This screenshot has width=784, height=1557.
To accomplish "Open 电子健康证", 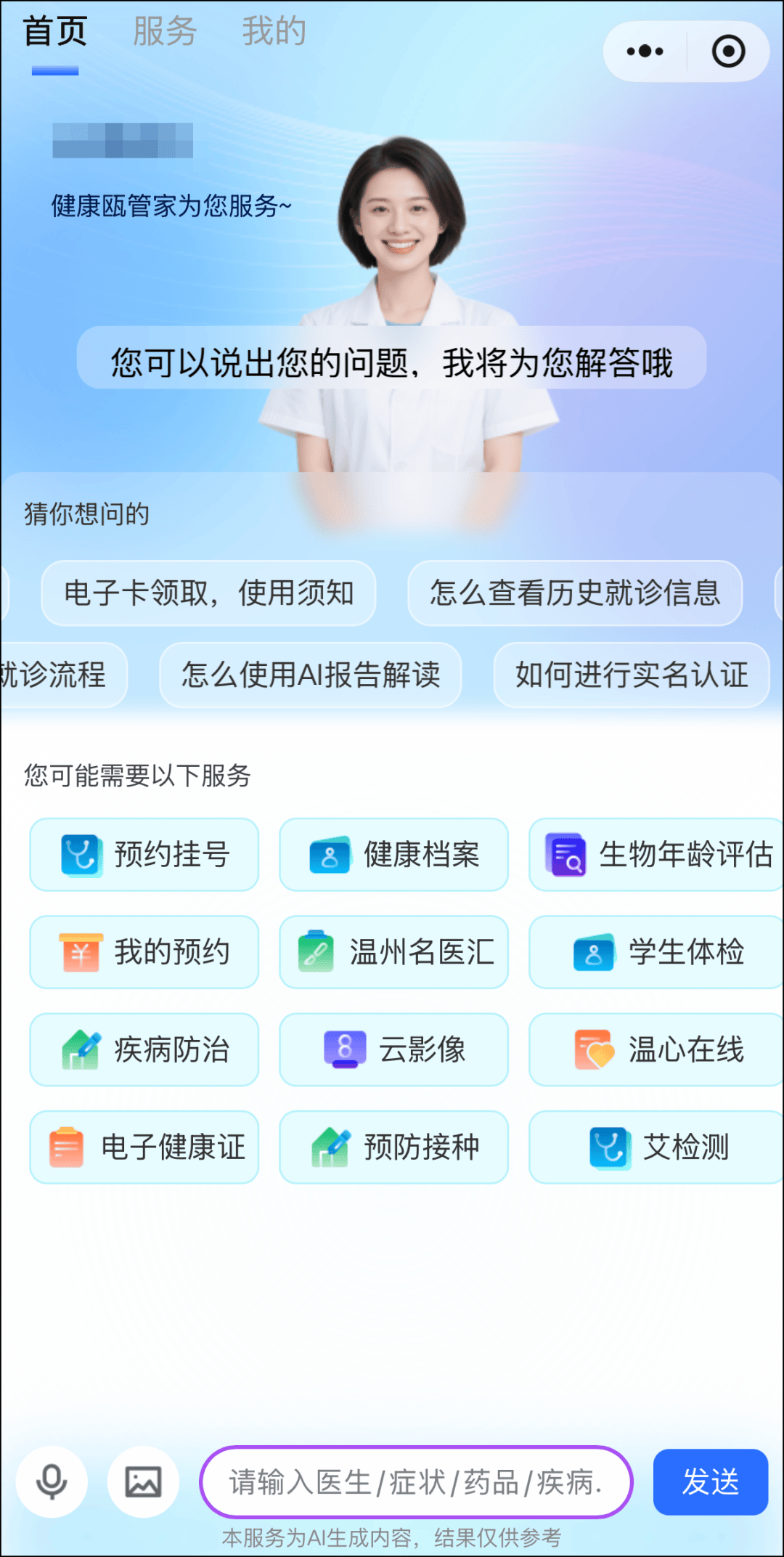I will click(144, 1147).
